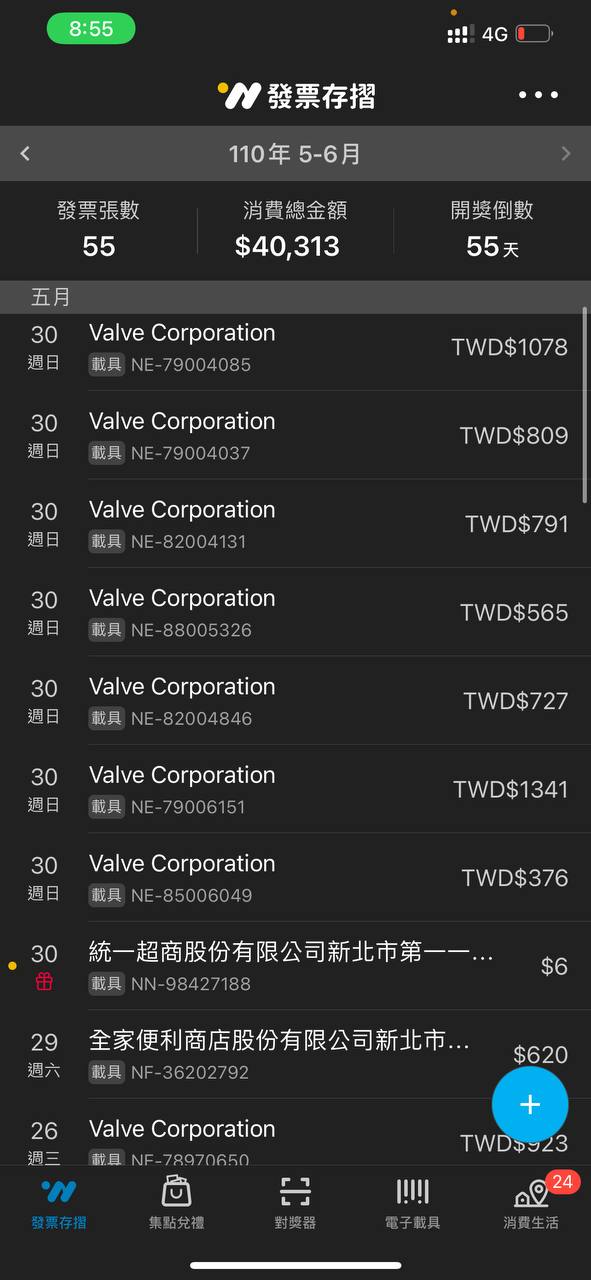Add a new invoice with plus button
The height and width of the screenshot is (1280, 591).
click(530, 1104)
